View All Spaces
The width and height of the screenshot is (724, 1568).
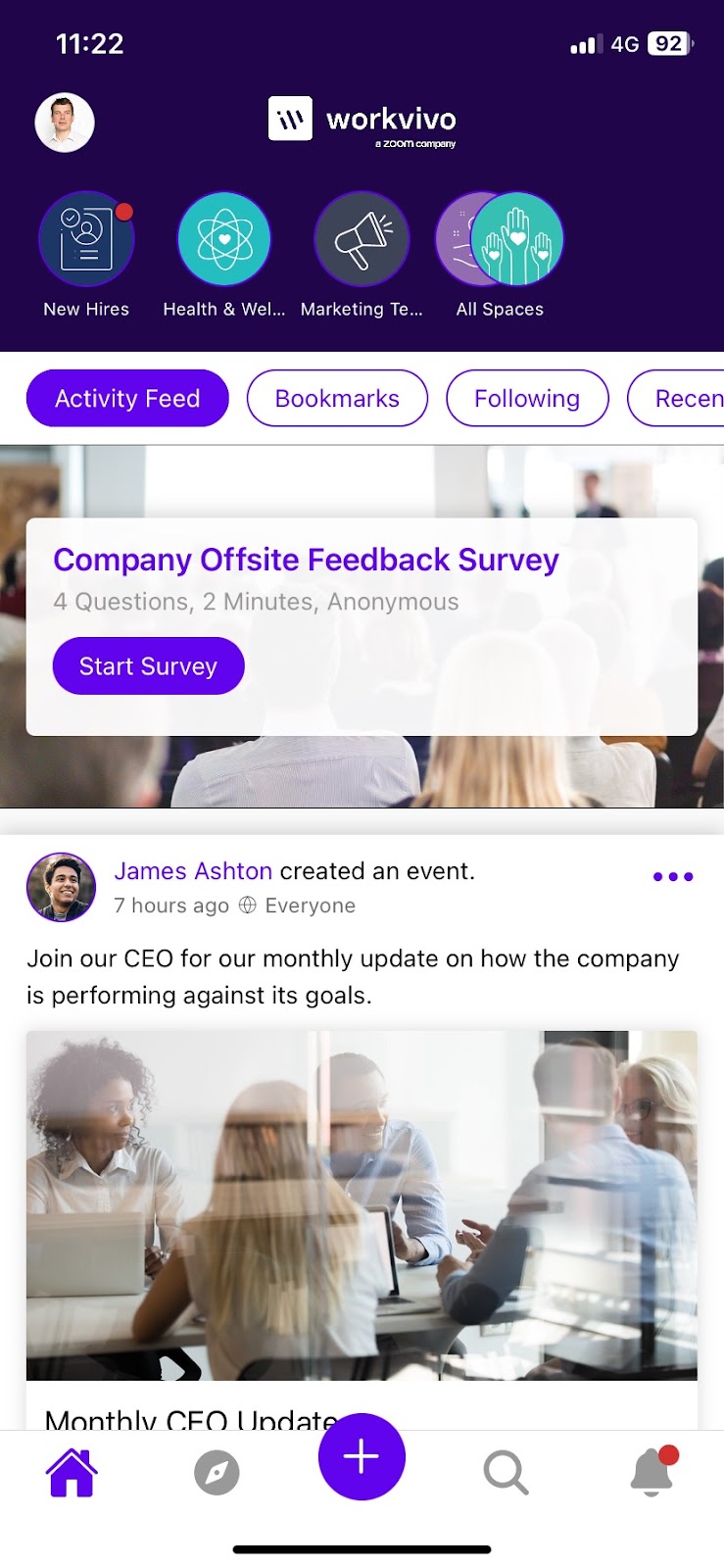coord(500,240)
